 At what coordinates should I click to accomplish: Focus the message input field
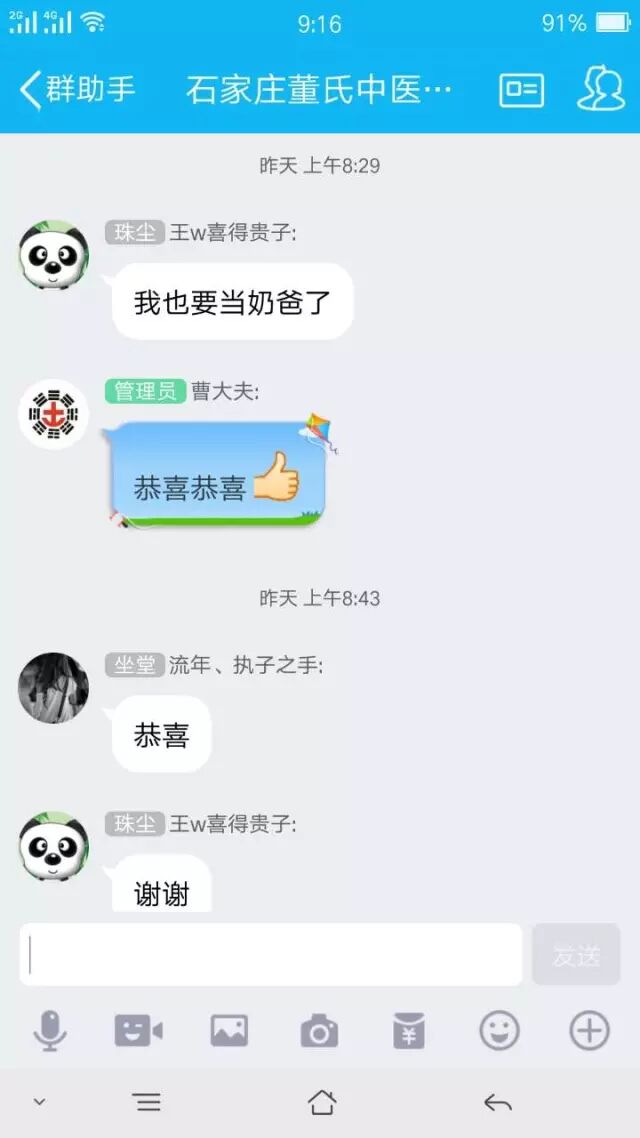pos(271,954)
